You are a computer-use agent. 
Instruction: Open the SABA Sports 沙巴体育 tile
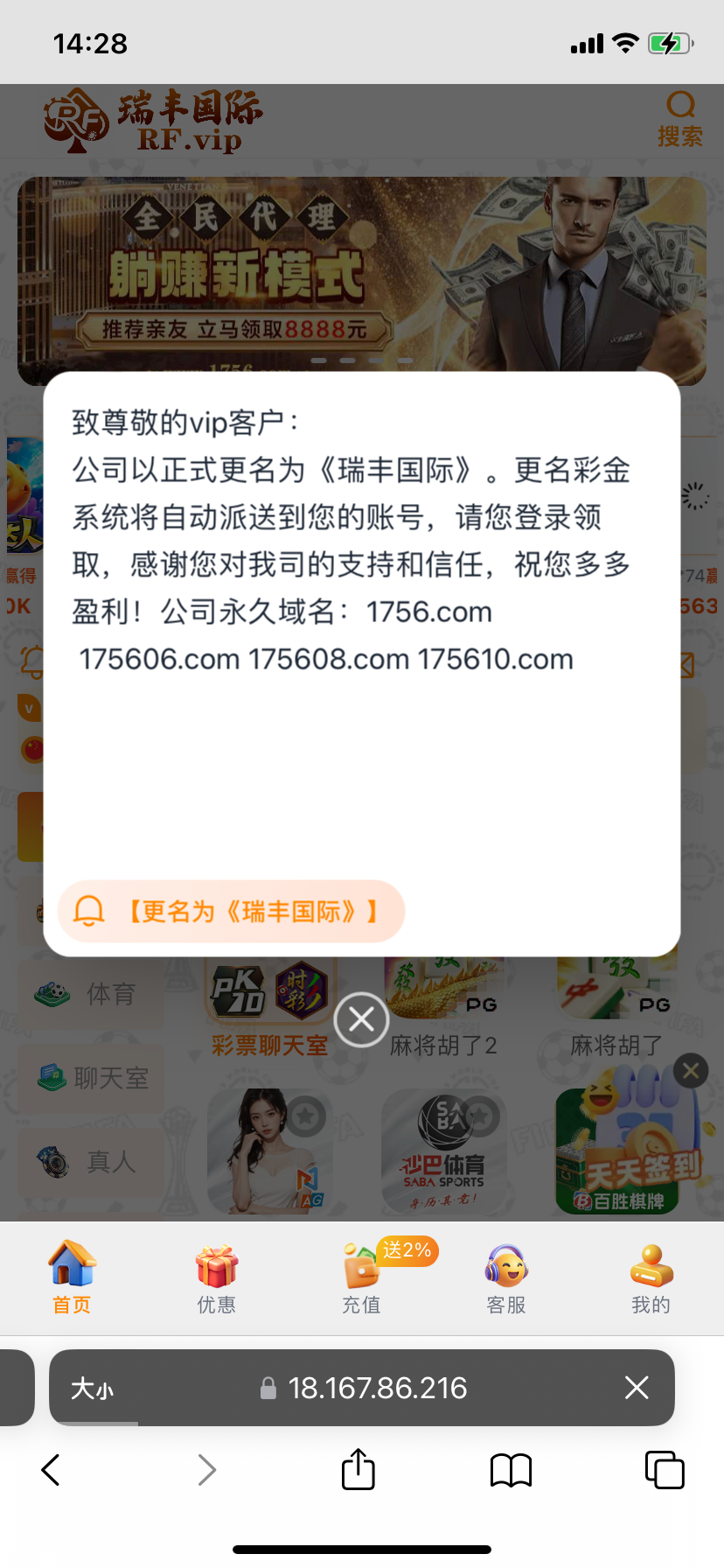click(x=444, y=1151)
